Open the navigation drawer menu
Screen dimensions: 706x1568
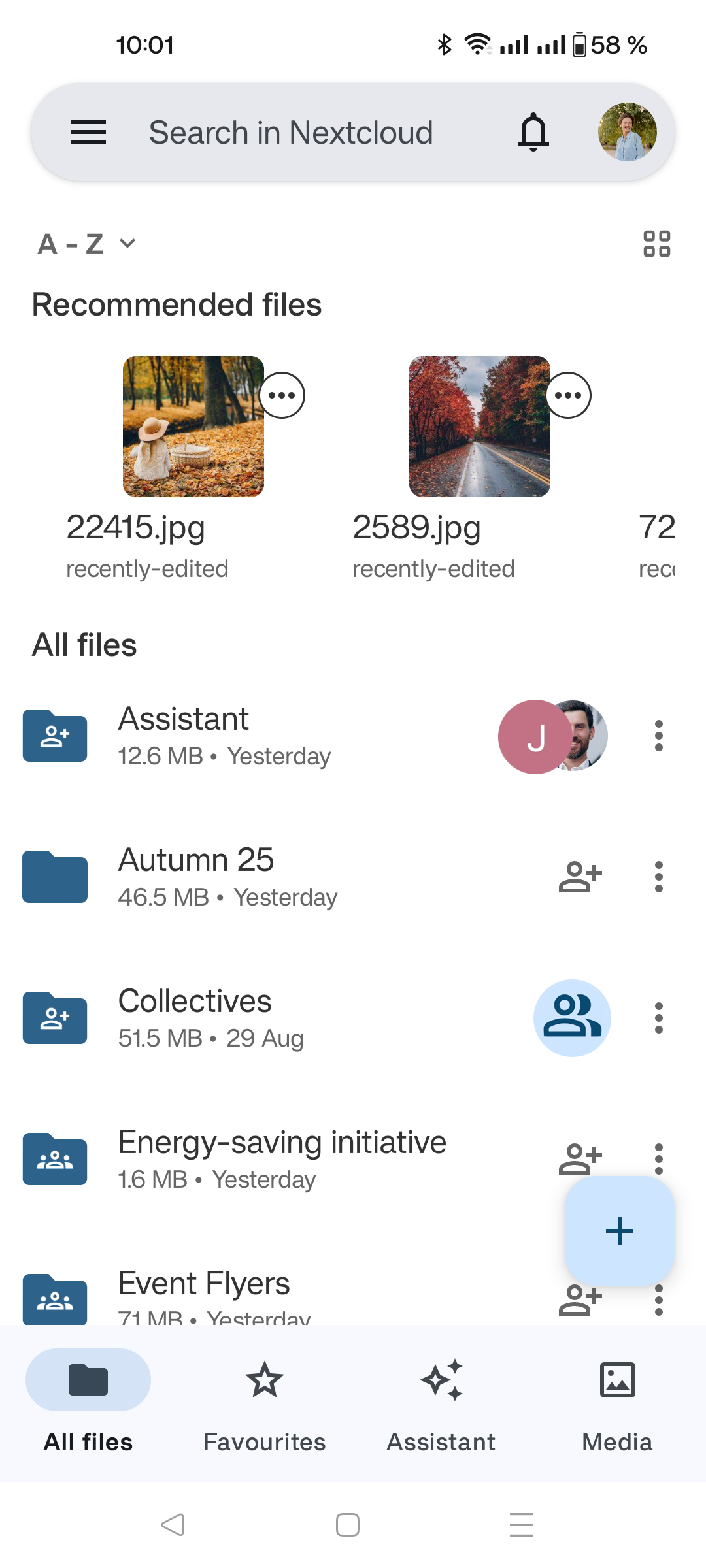coord(88,132)
